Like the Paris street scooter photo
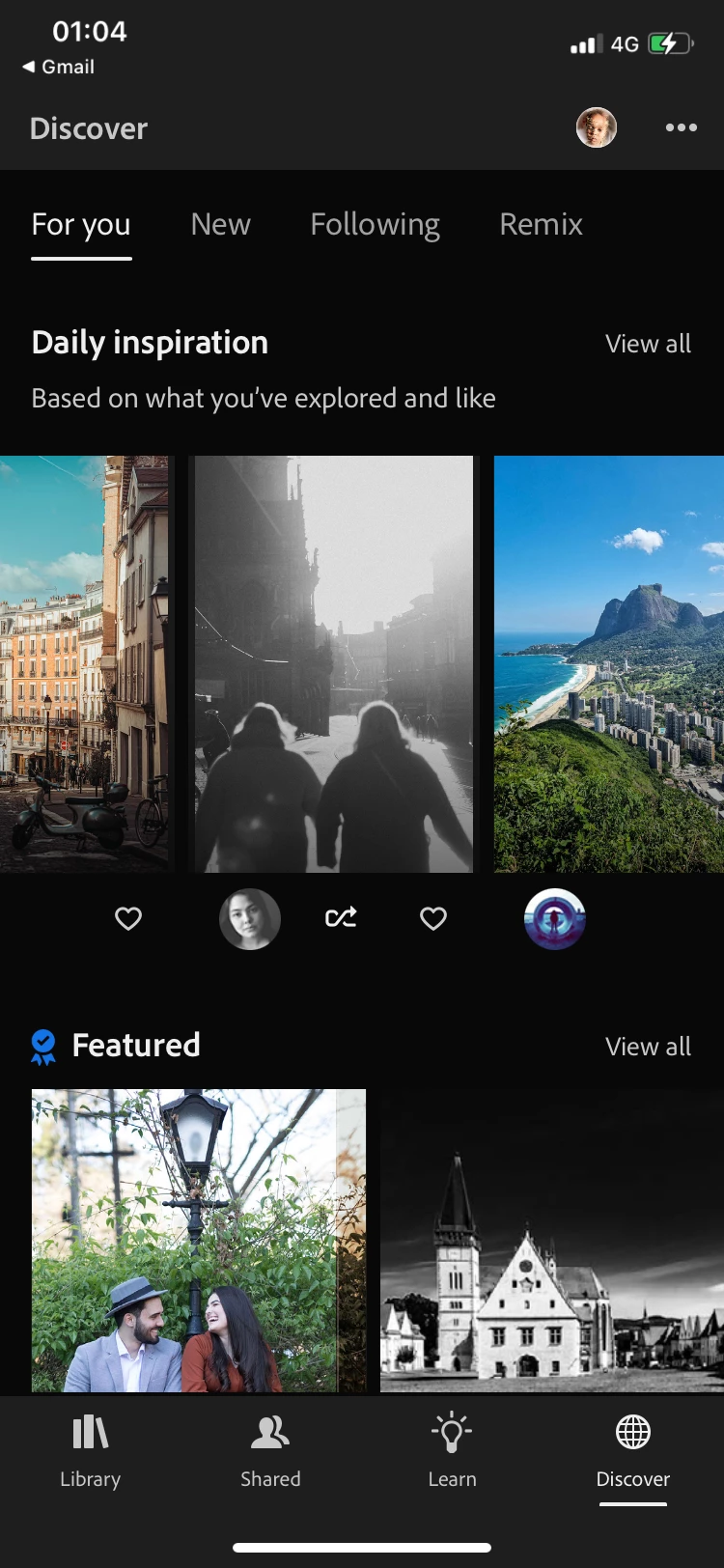The image size is (724, 1568). pyautogui.click(x=128, y=918)
